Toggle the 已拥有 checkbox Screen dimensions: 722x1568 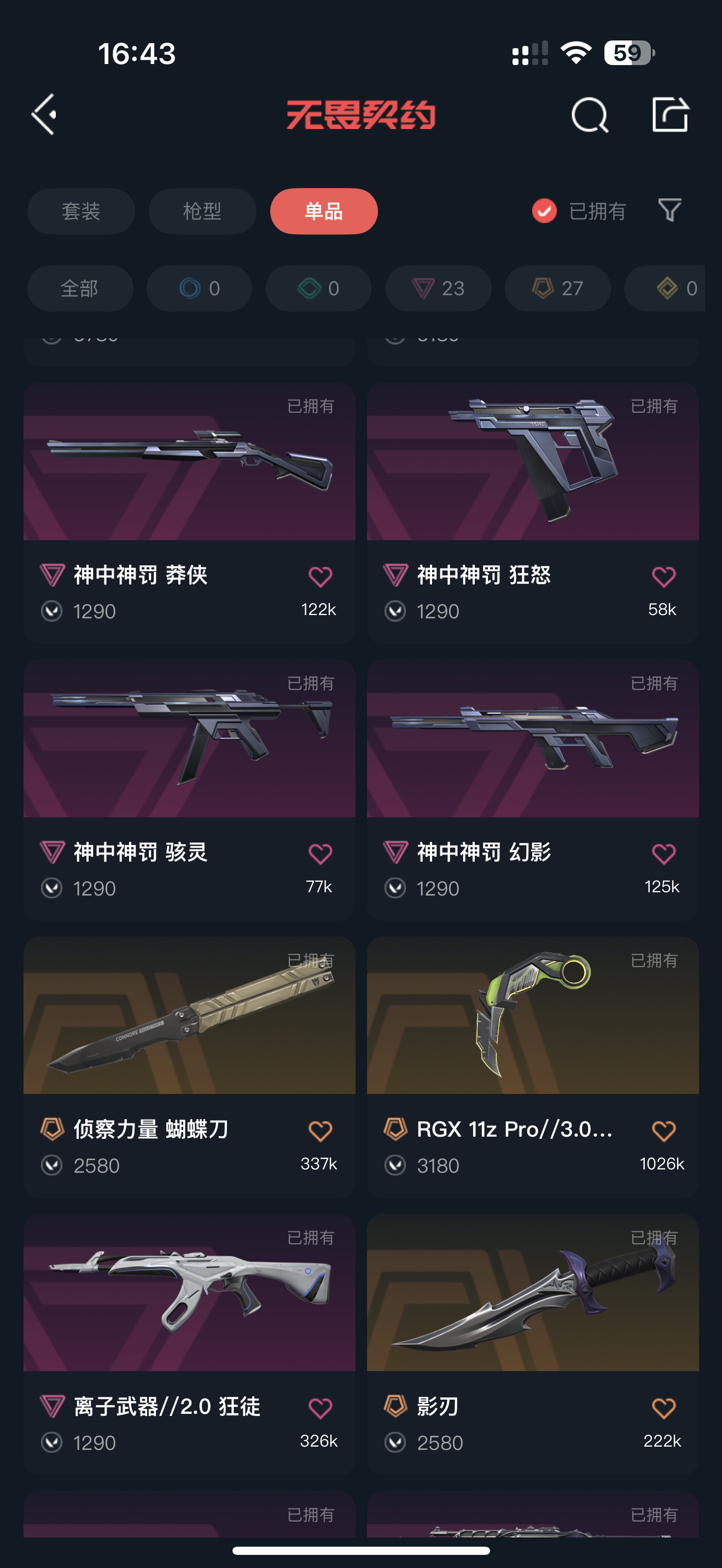[544, 211]
